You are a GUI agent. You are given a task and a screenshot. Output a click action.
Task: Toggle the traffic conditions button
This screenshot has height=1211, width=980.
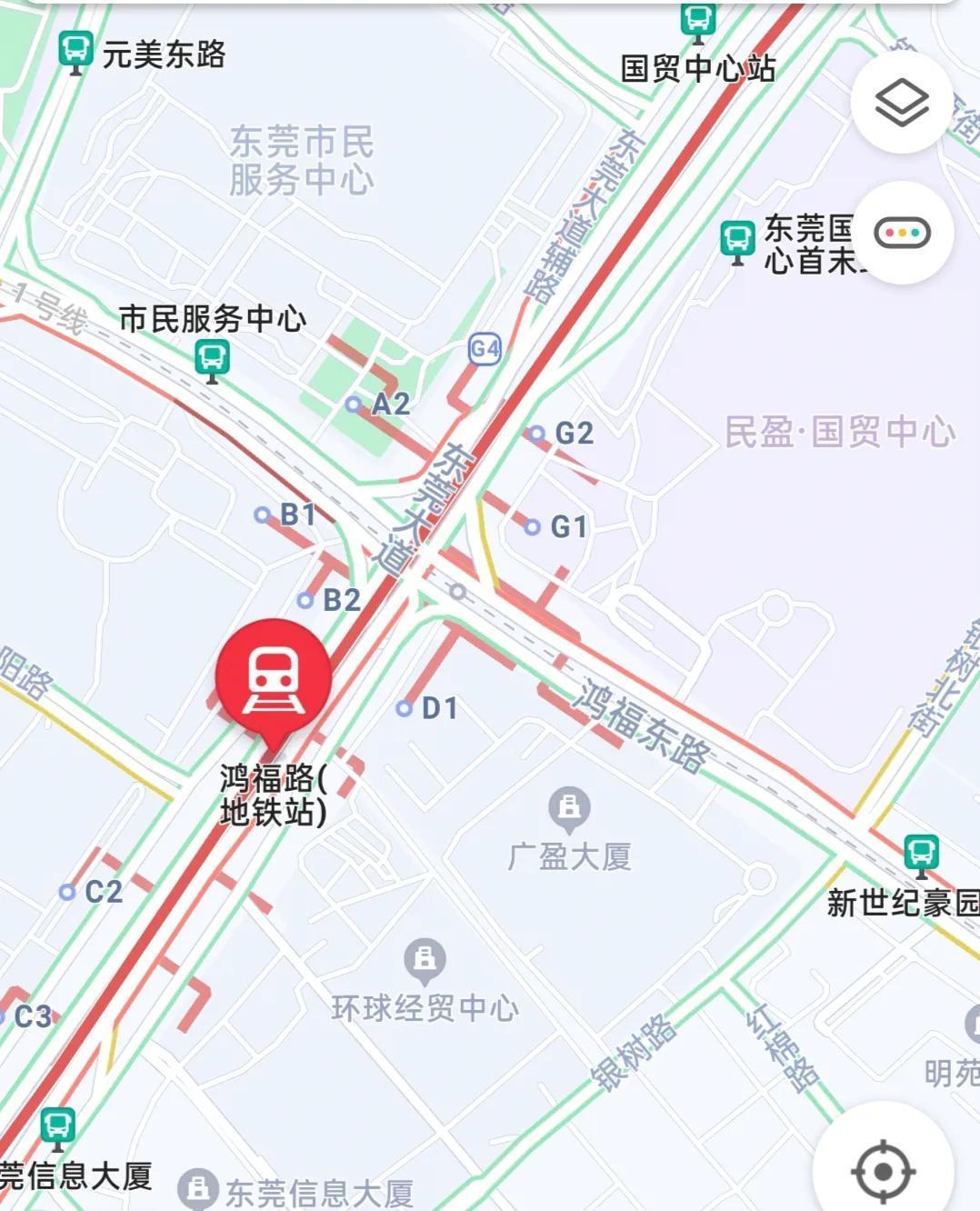(x=902, y=233)
